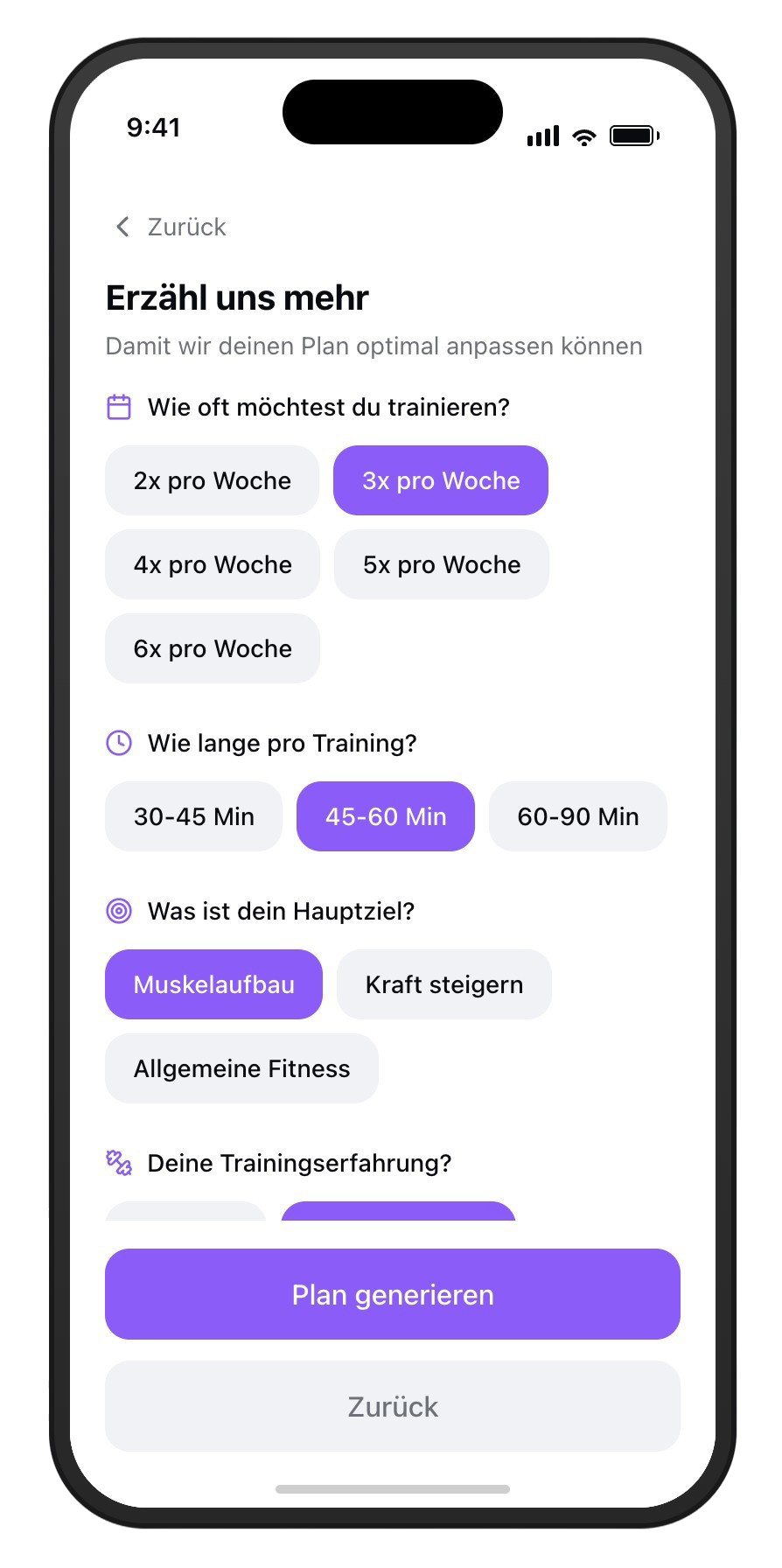Go back via the top Zurück link
The width and height of the screenshot is (782, 1568).
point(171,227)
